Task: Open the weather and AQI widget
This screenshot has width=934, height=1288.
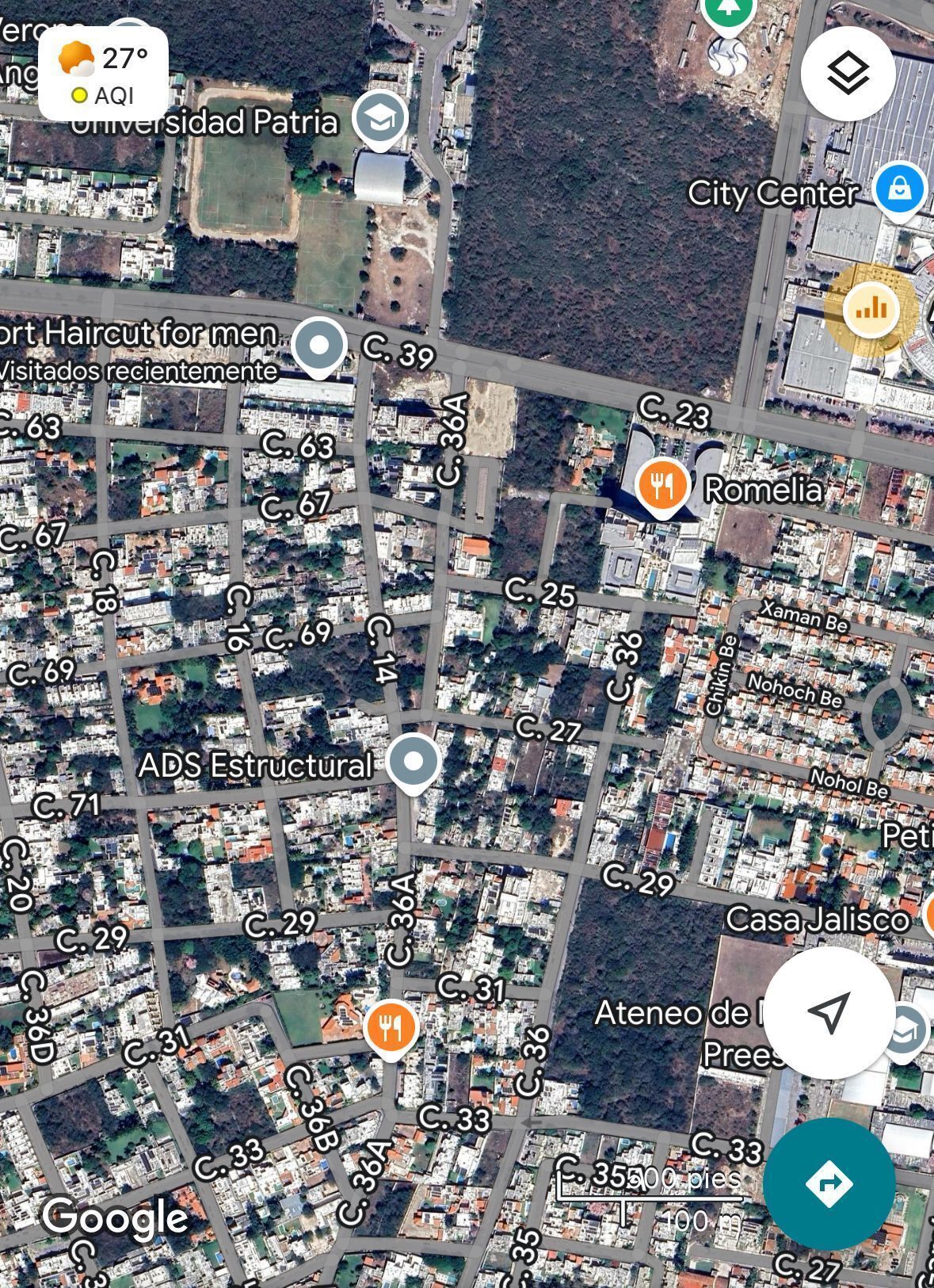Action: click(103, 74)
